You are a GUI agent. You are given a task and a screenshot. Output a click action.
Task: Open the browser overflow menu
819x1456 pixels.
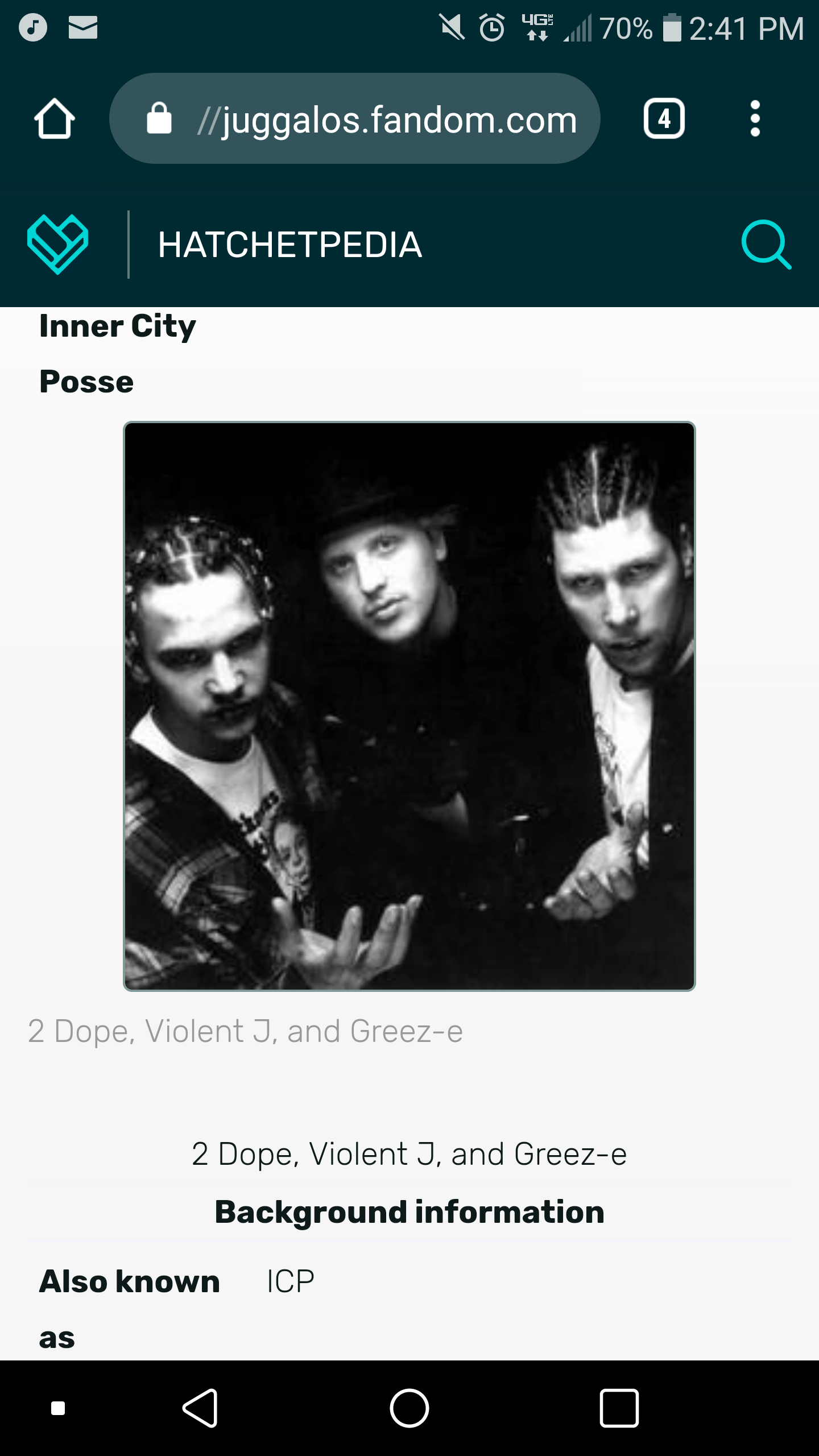(755, 119)
